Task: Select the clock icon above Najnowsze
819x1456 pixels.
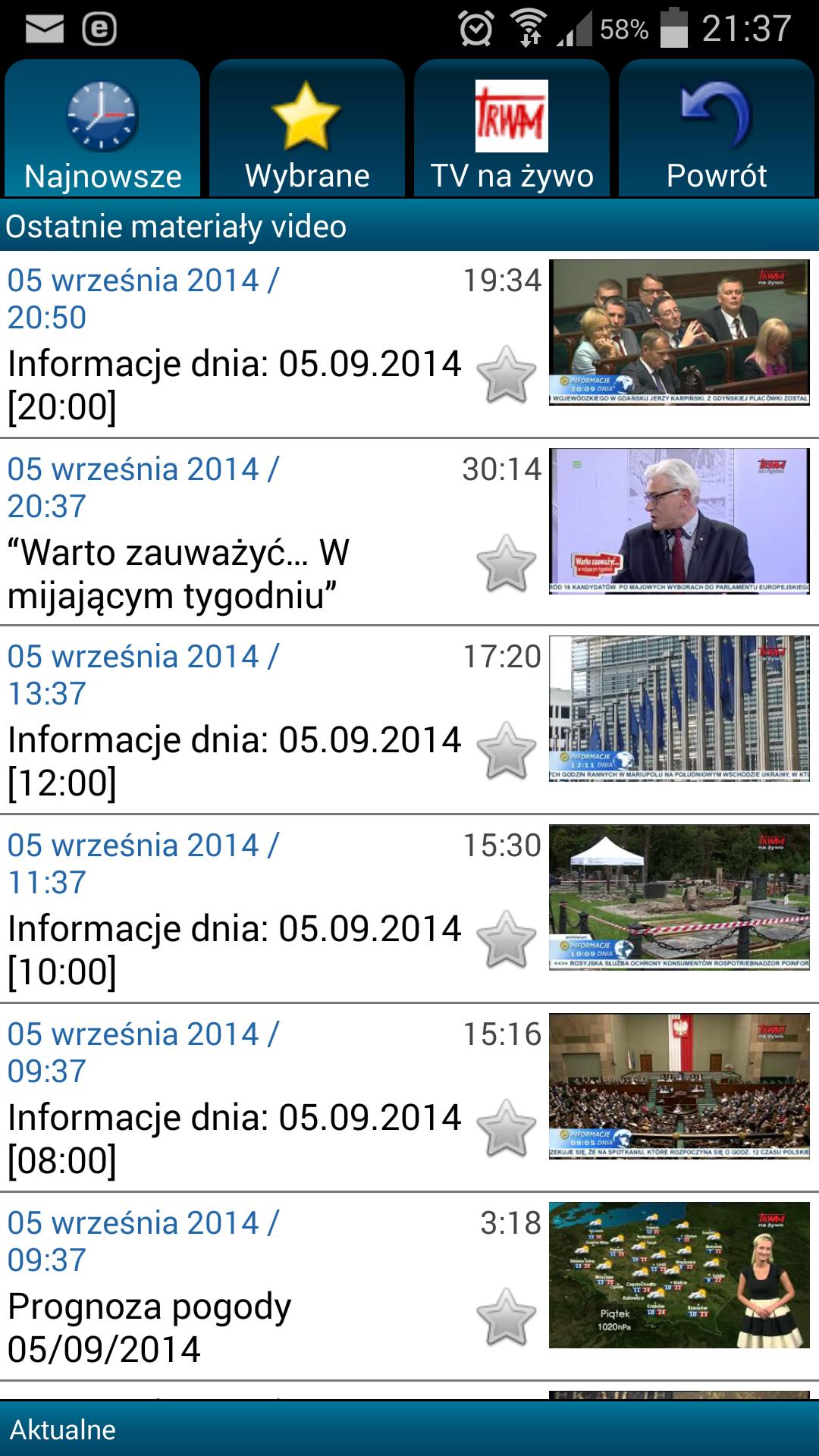Action: point(102,115)
